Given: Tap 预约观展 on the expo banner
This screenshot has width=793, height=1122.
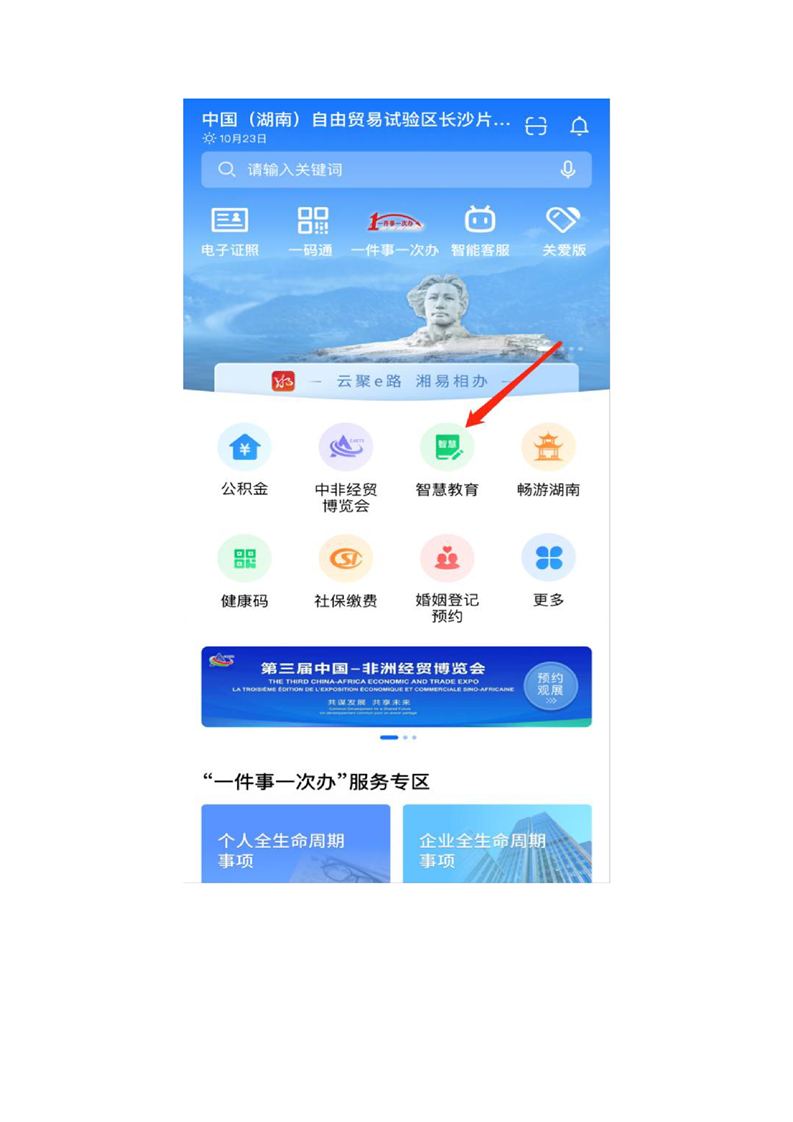Looking at the screenshot, I should (x=551, y=687).
